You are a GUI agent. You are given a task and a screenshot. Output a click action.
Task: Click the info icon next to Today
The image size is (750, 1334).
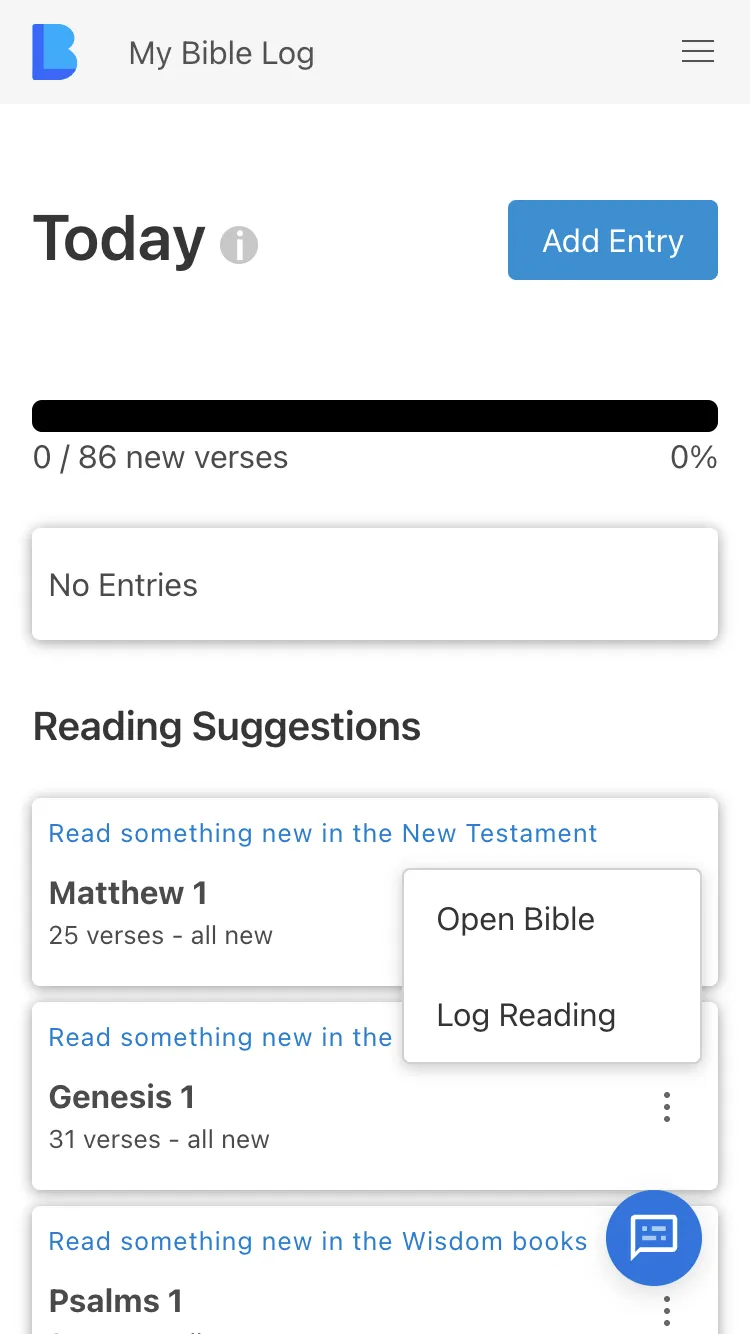tap(239, 245)
